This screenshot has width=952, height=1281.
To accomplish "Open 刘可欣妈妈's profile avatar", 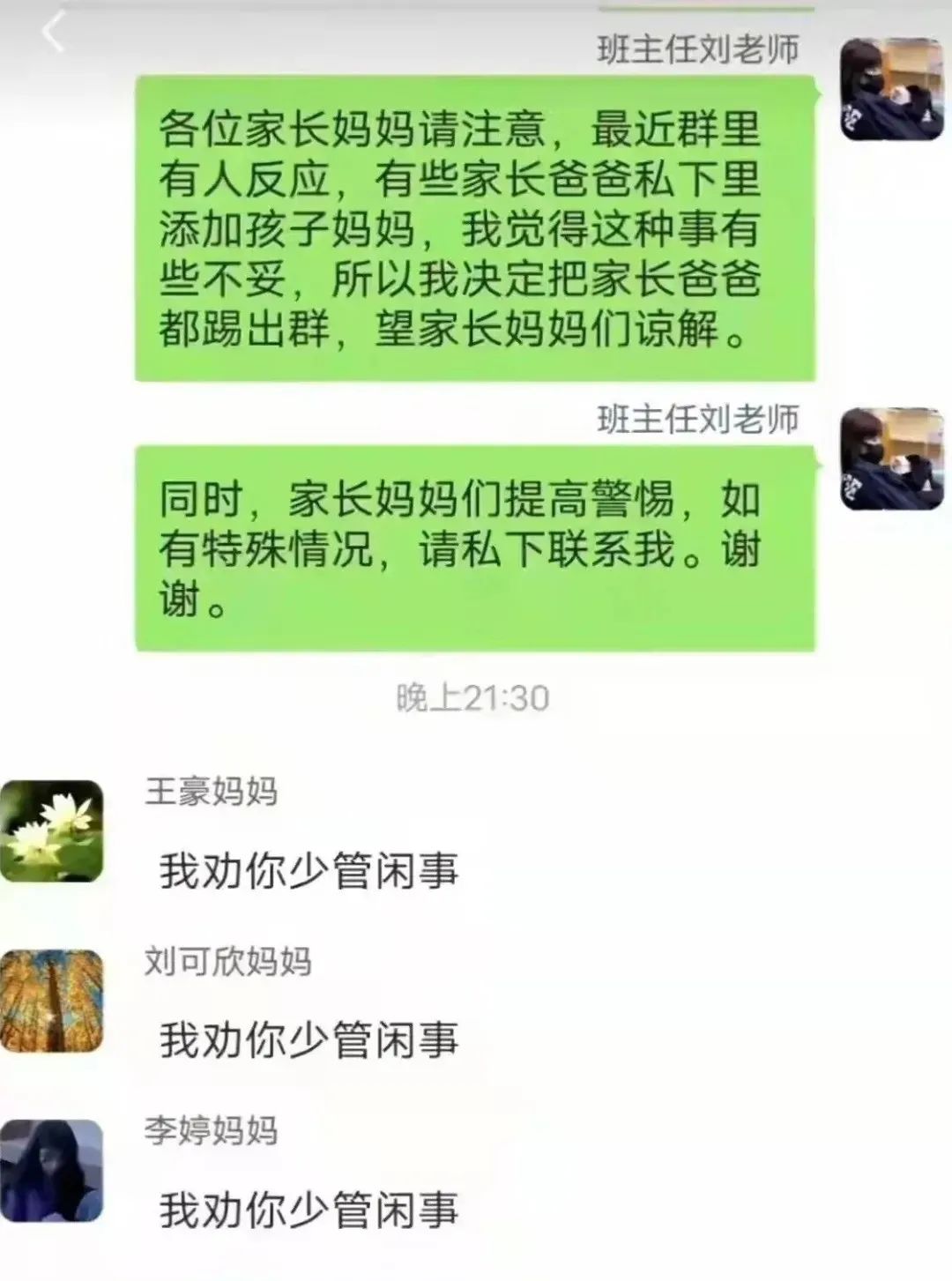I will [52, 1002].
